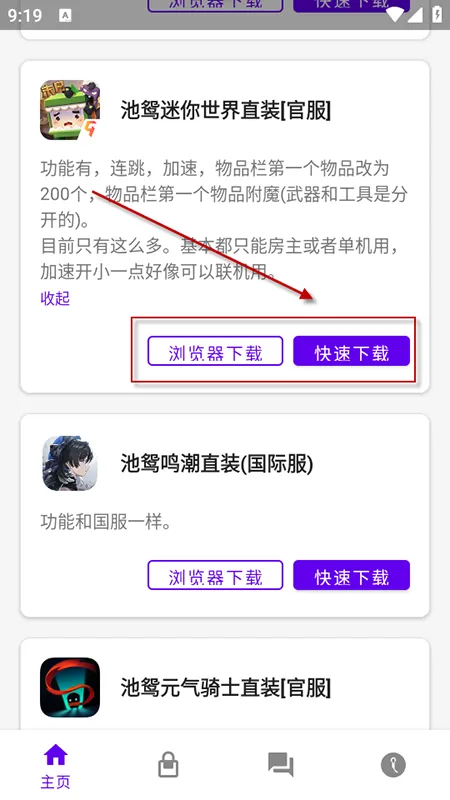The height and width of the screenshot is (800, 450).
Task: Tap 浏览器下载 for 池鸳迷你世界直装
Action: [215, 351]
